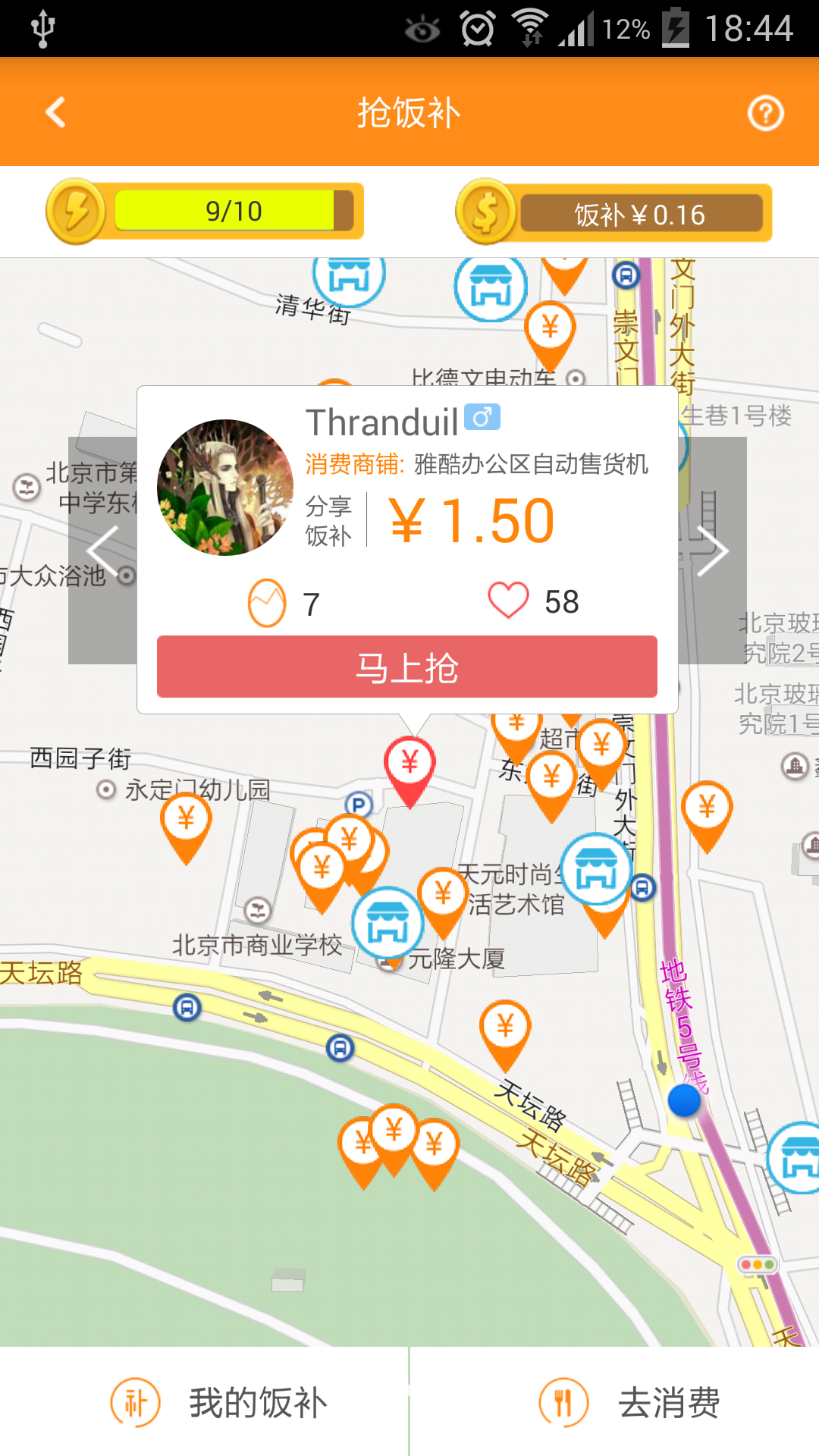Click the energy lightning coin icon

(x=77, y=212)
